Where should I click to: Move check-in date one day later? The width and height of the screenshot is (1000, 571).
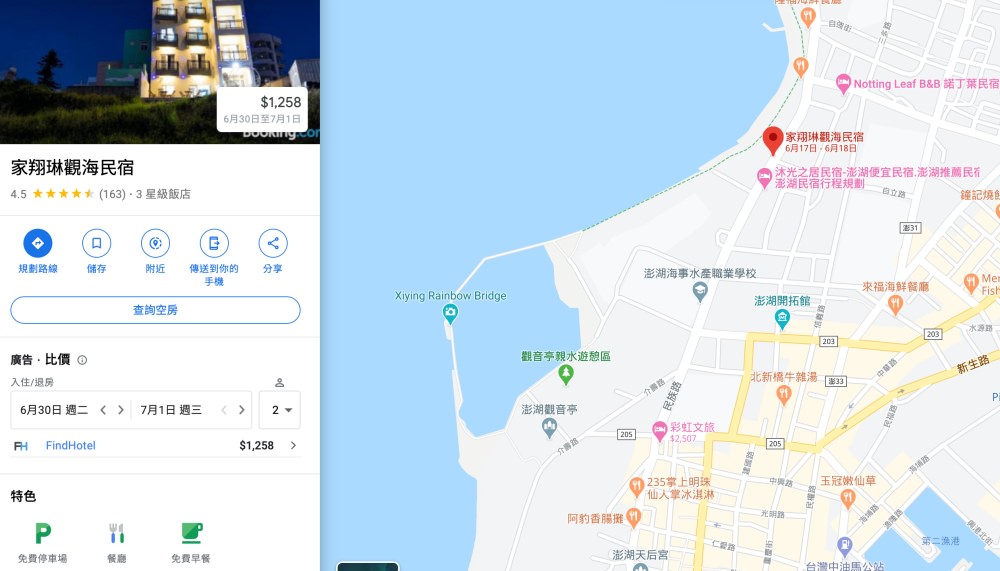[121, 410]
